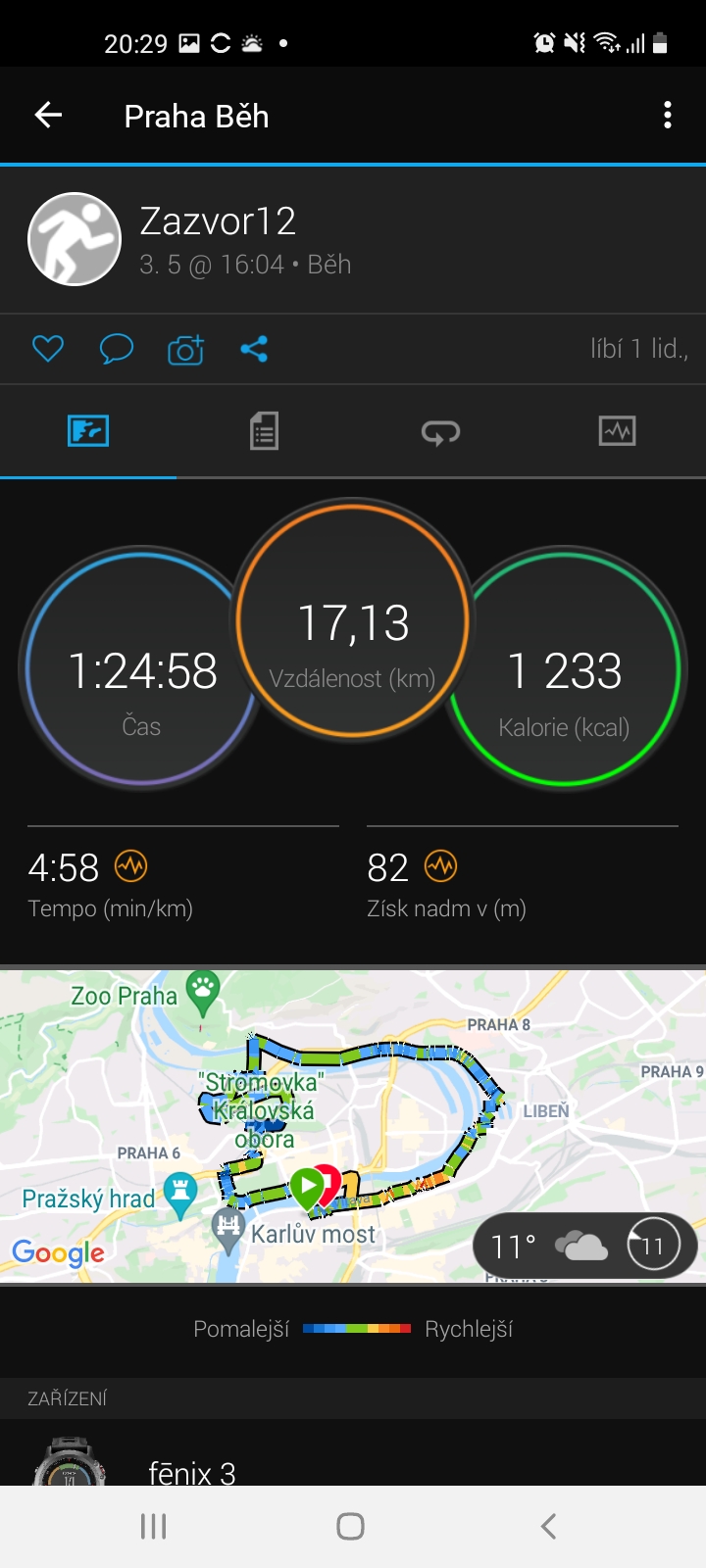Like this activity with the heart icon
The width and height of the screenshot is (706, 1568).
pyautogui.click(x=48, y=349)
